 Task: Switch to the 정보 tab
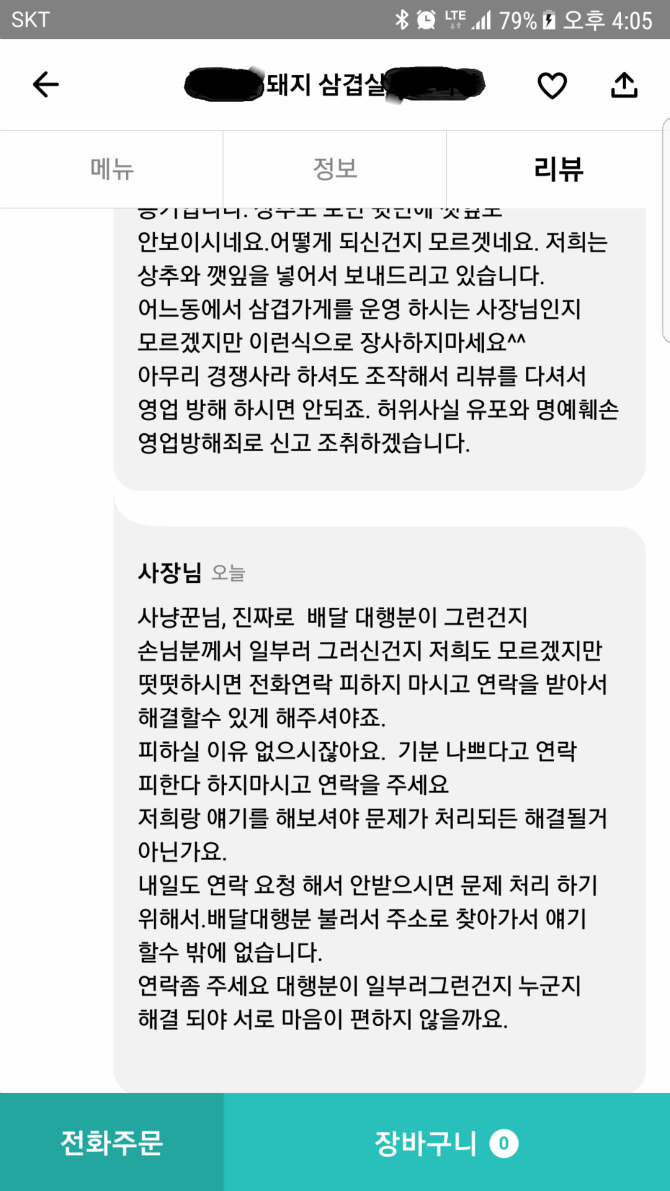pyautogui.click(x=335, y=169)
